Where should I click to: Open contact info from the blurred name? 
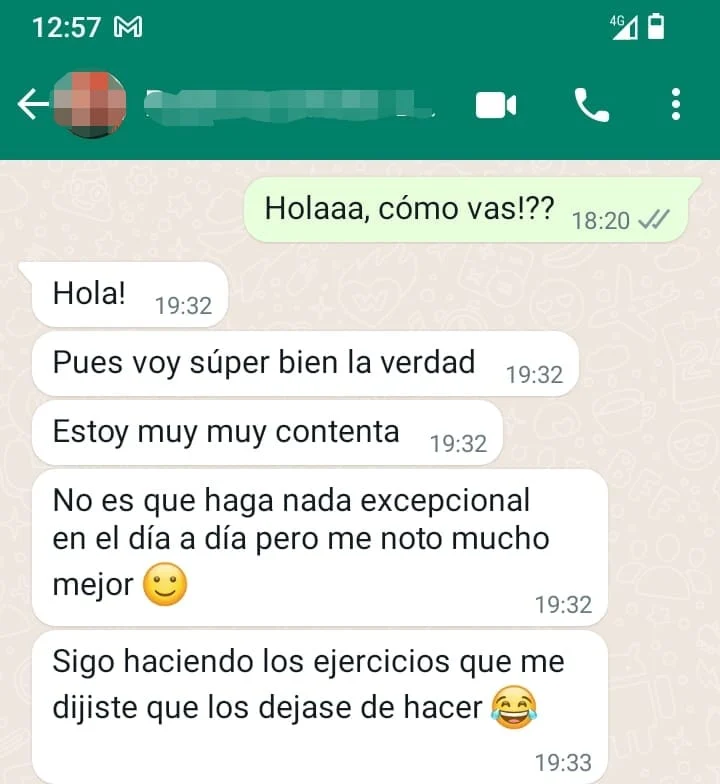point(290,104)
